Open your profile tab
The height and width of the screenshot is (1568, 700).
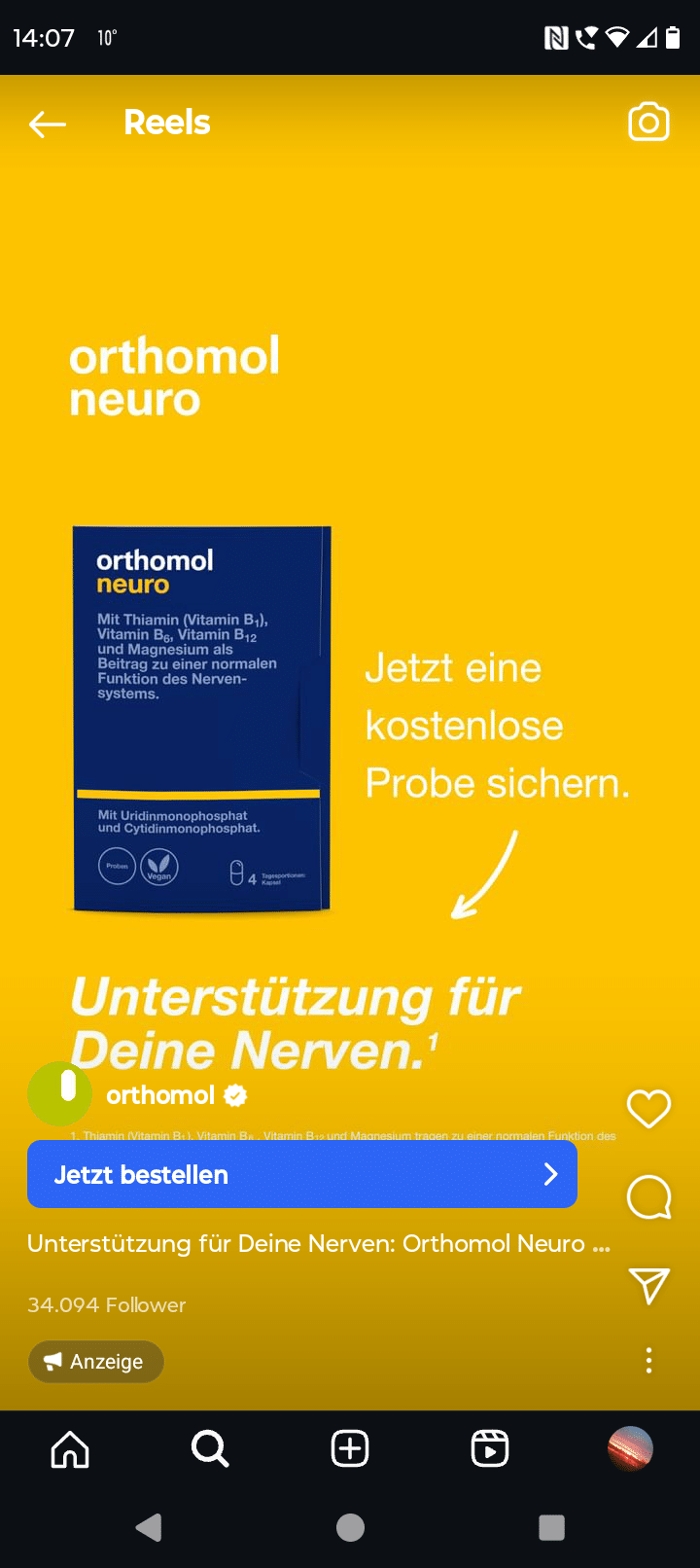[x=630, y=1449]
